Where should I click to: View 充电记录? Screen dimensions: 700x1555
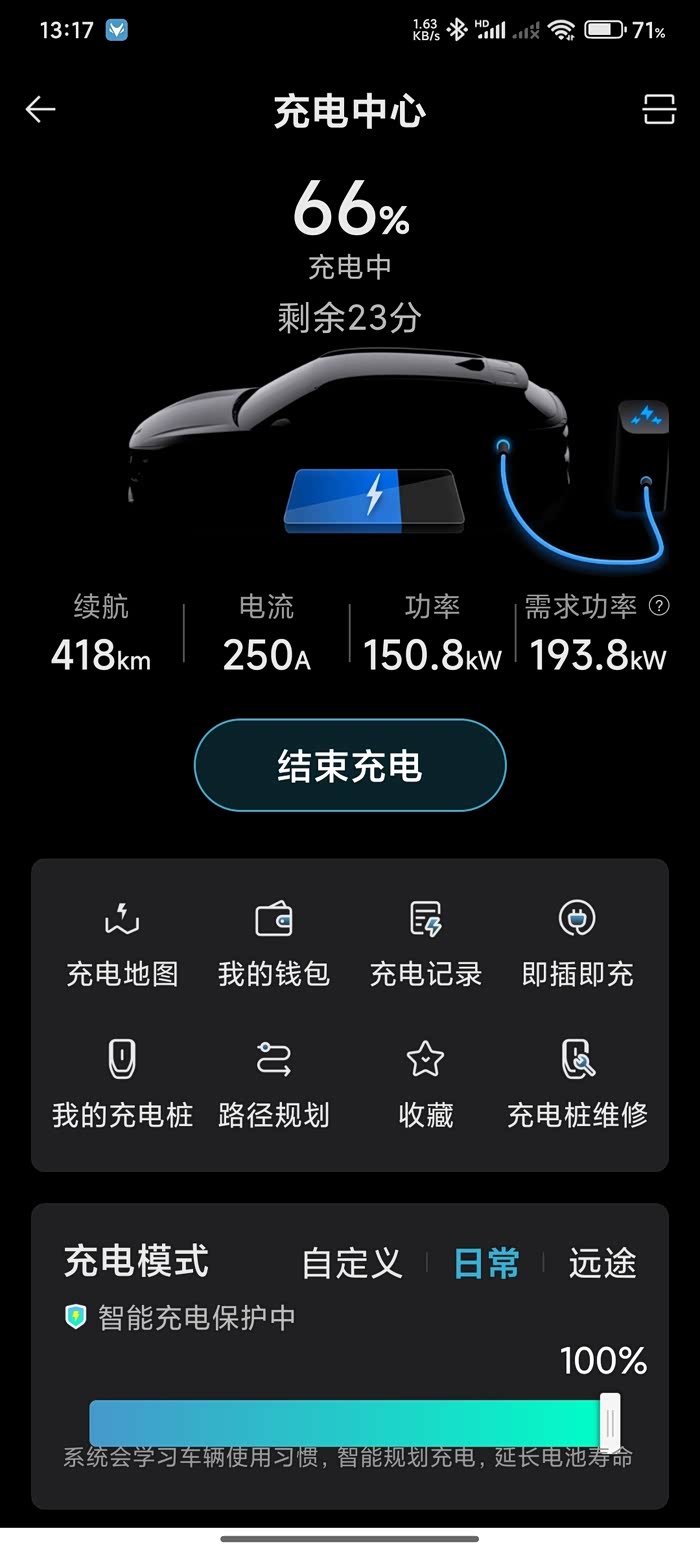426,943
